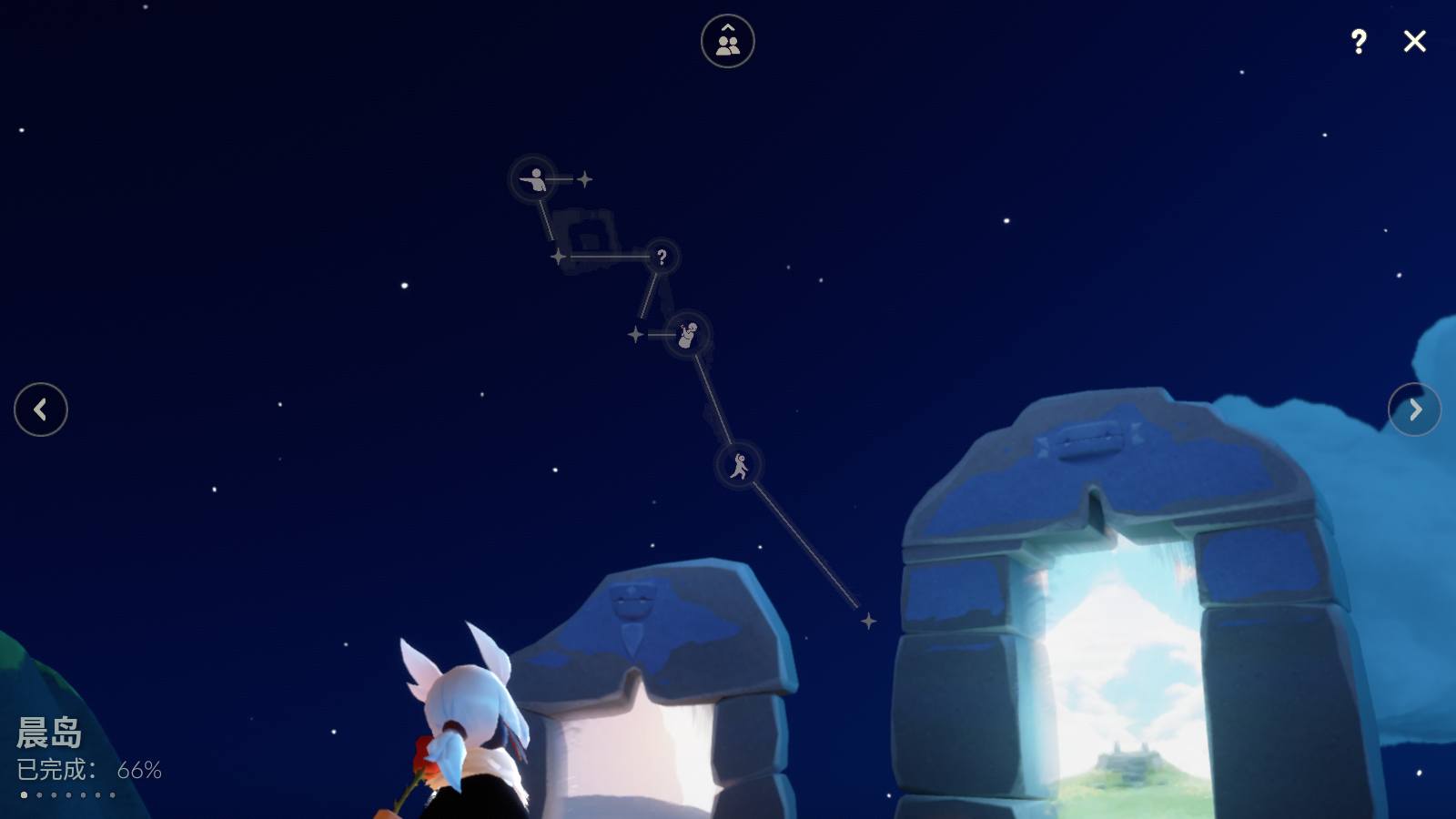Select the pointing spirit node
1456x819 pixels.
tap(534, 179)
